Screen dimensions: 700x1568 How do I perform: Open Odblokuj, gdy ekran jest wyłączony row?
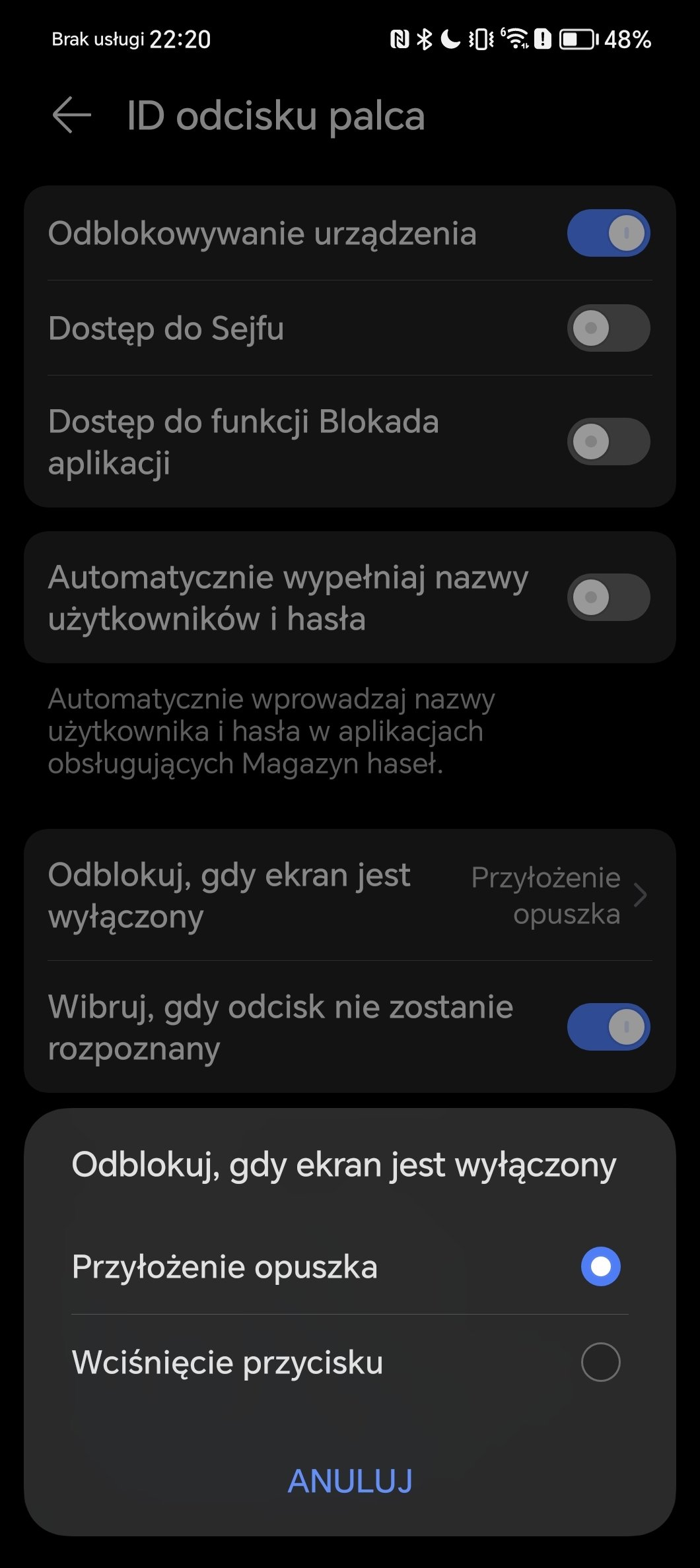[350, 895]
